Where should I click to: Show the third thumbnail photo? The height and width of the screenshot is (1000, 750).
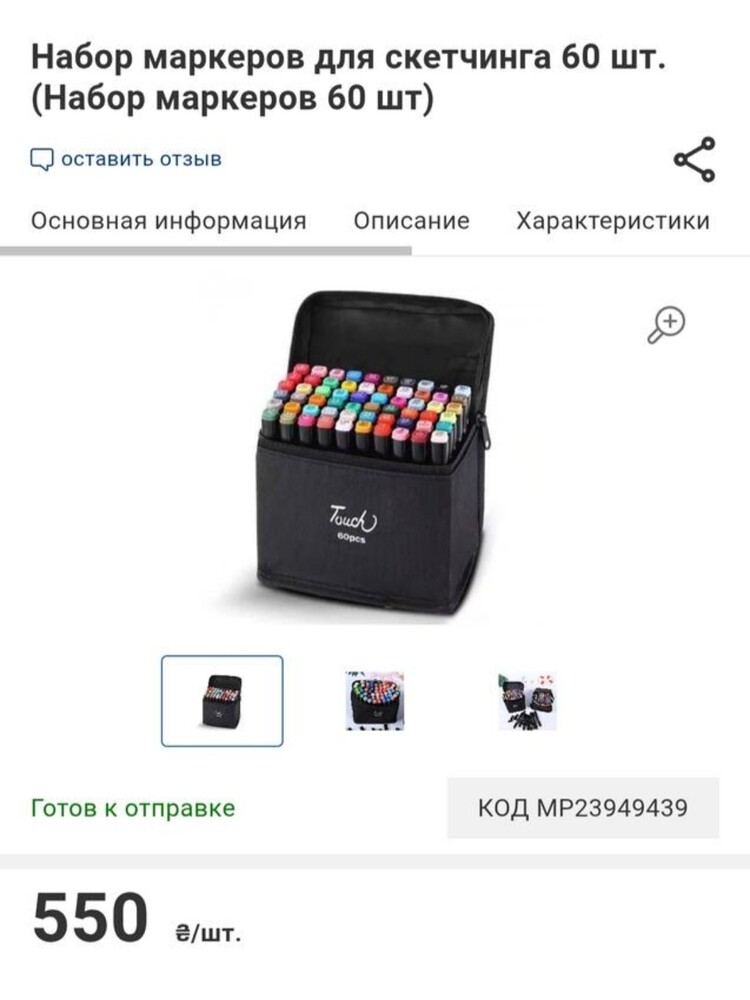[526, 701]
